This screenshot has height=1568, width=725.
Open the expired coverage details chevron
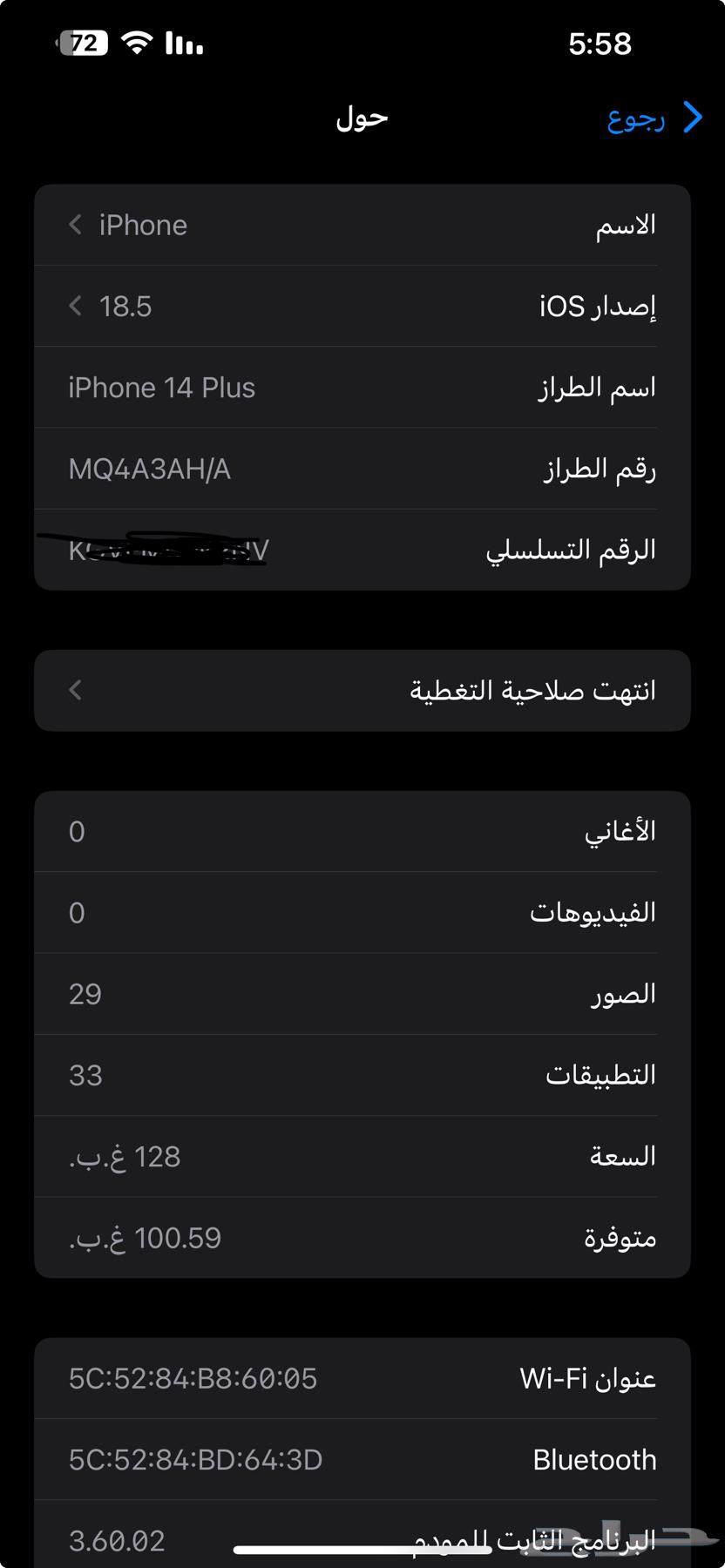point(75,690)
